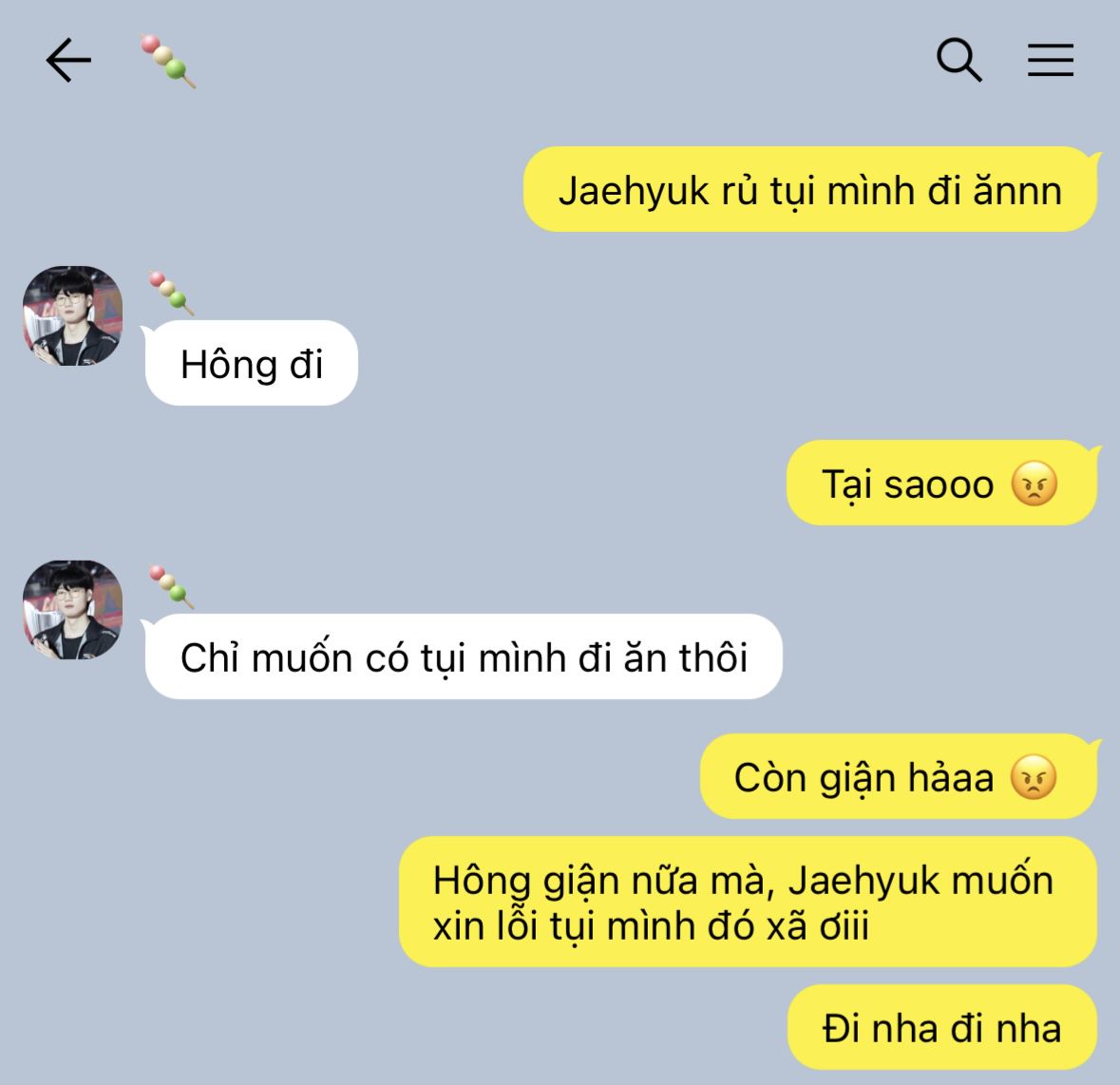Open profile photo beside "Chỉ muốn có tụi mình" message
The height and width of the screenshot is (1085, 1120).
(x=73, y=609)
